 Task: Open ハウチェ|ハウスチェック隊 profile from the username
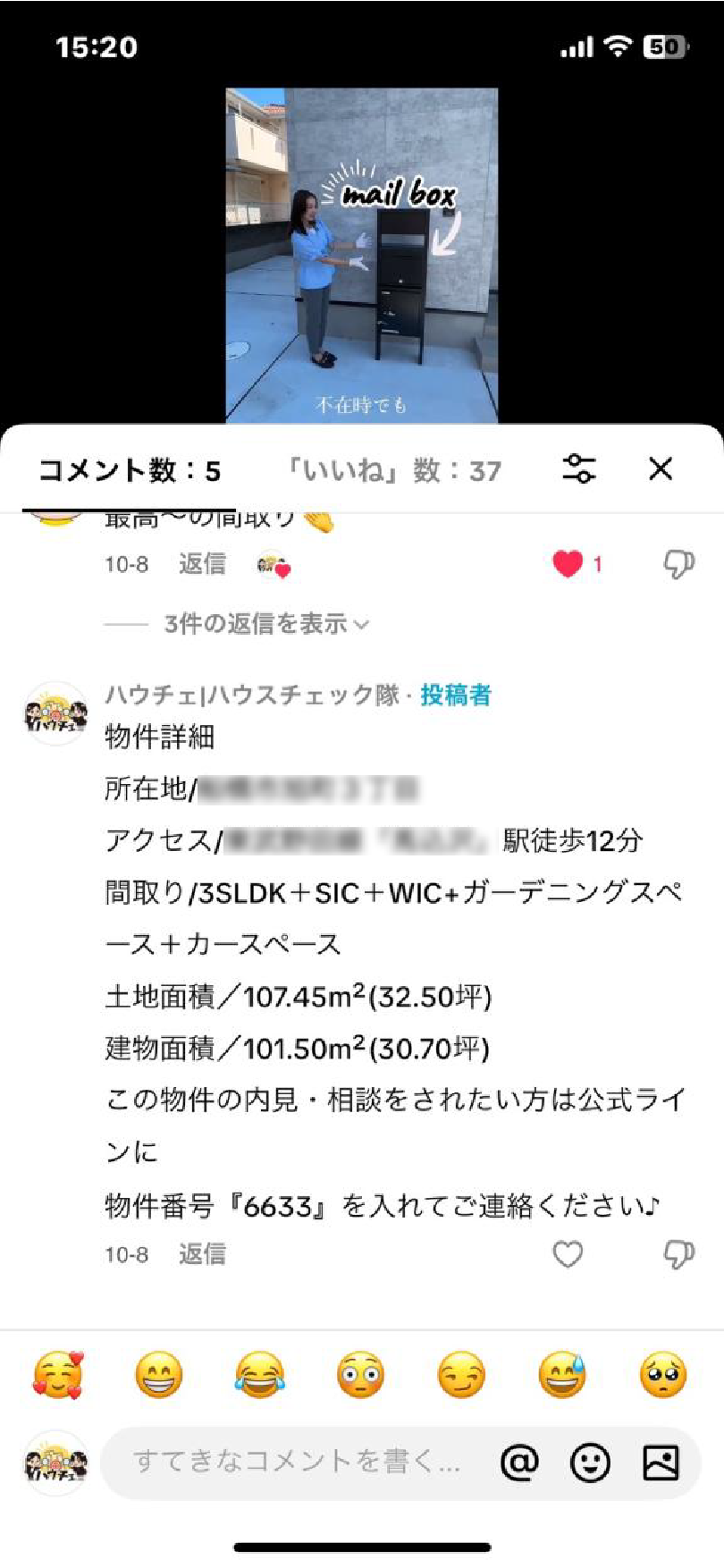click(x=252, y=695)
